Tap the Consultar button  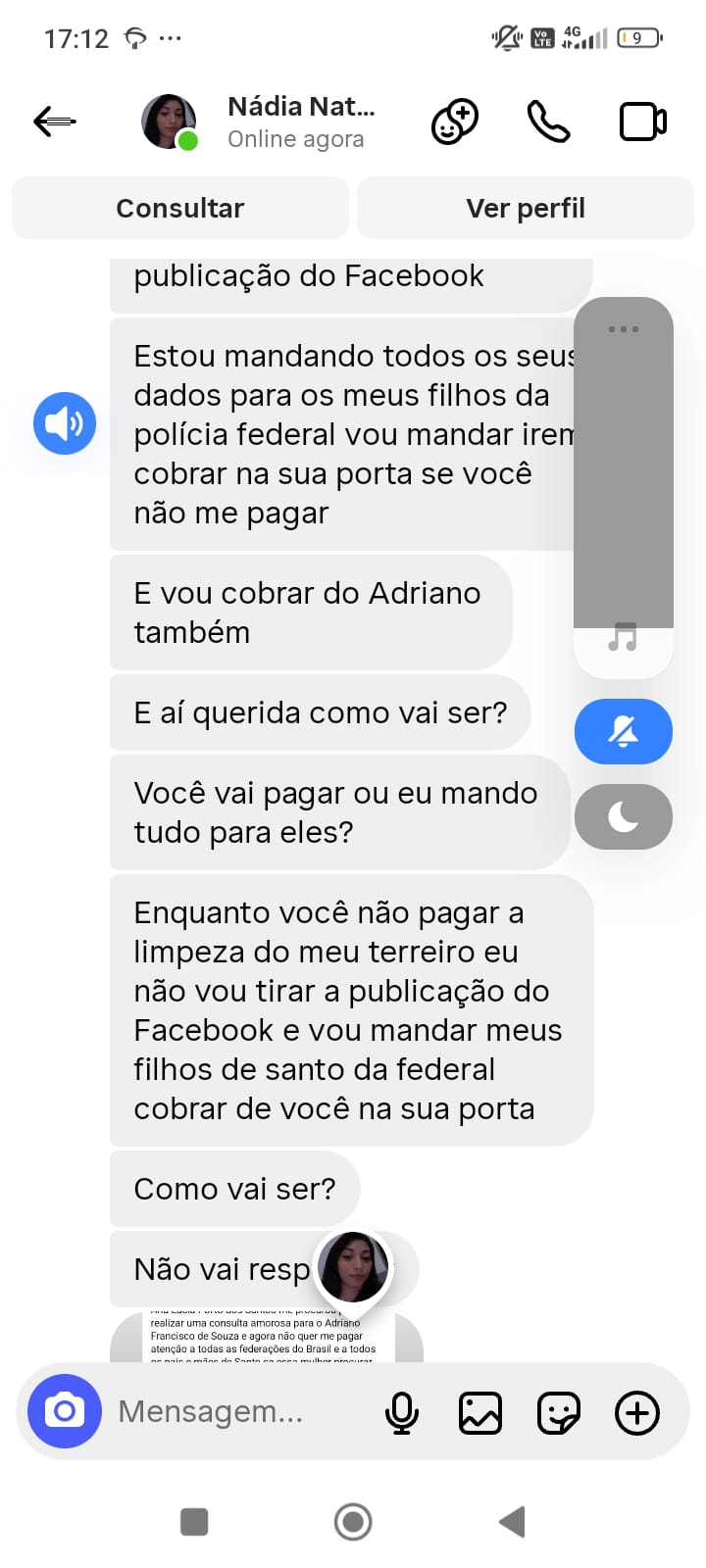tap(180, 208)
